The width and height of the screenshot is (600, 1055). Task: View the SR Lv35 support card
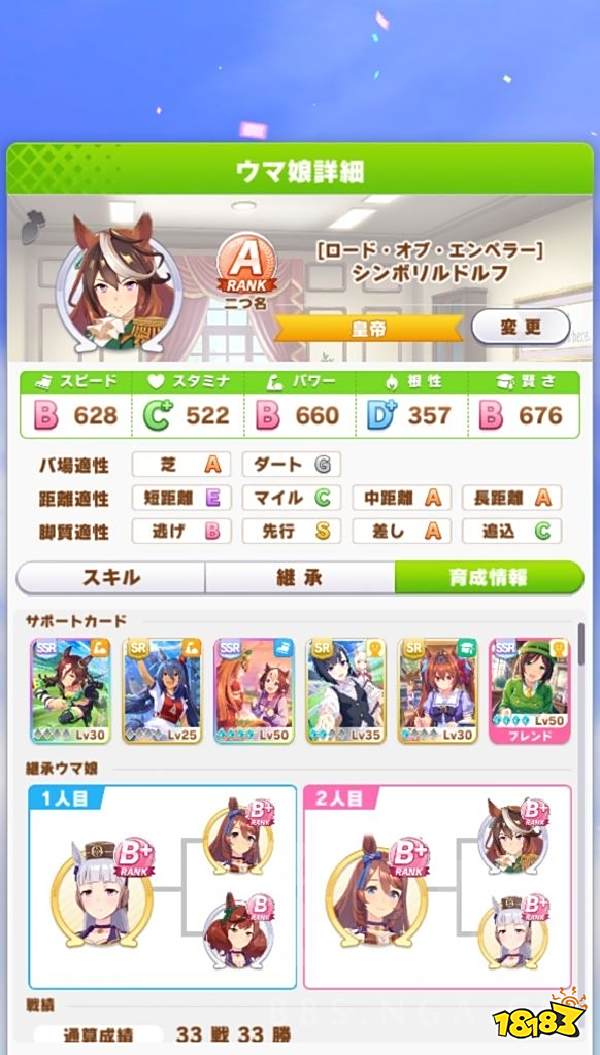(x=346, y=690)
